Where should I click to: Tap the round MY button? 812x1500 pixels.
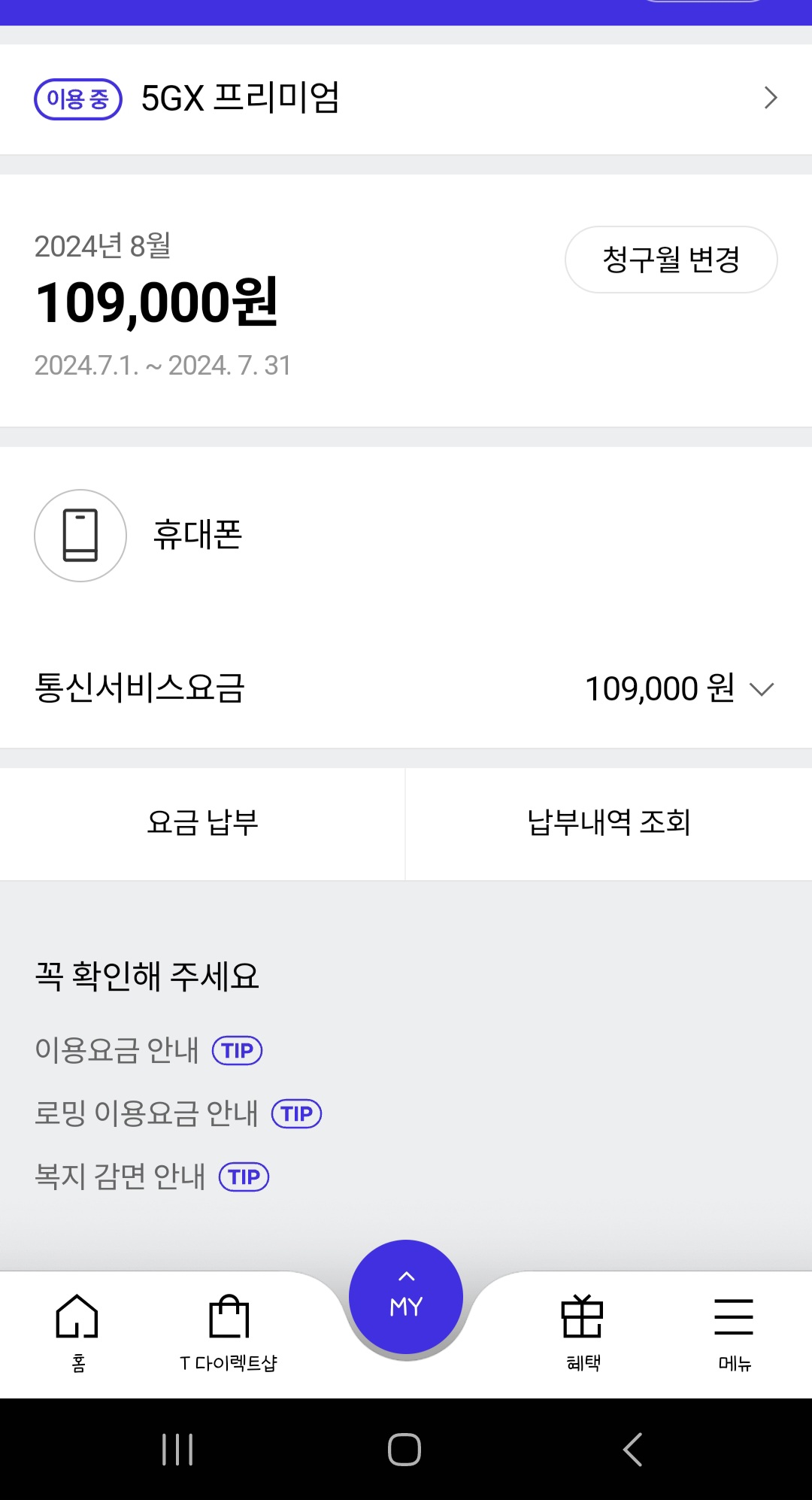(x=406, y=1297)
